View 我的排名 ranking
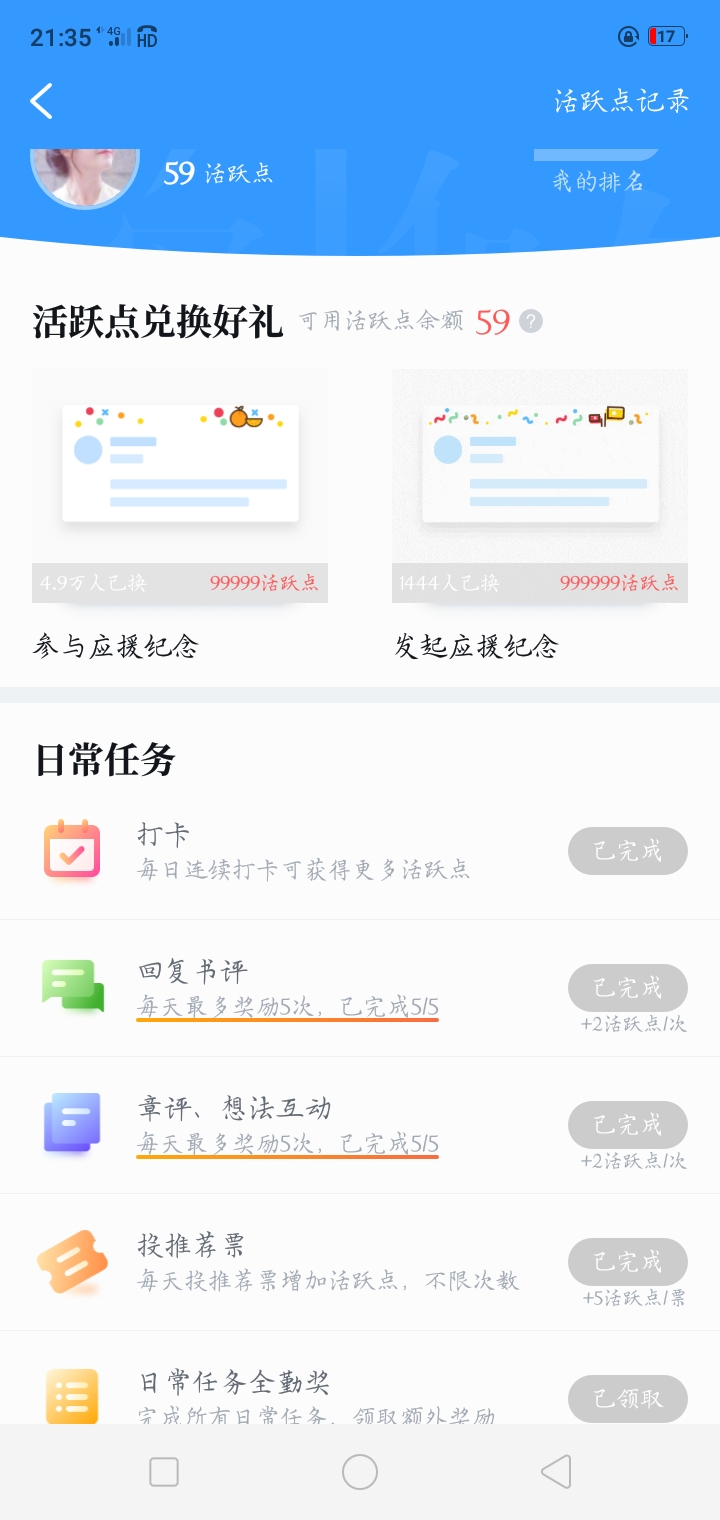 (598, 181)
